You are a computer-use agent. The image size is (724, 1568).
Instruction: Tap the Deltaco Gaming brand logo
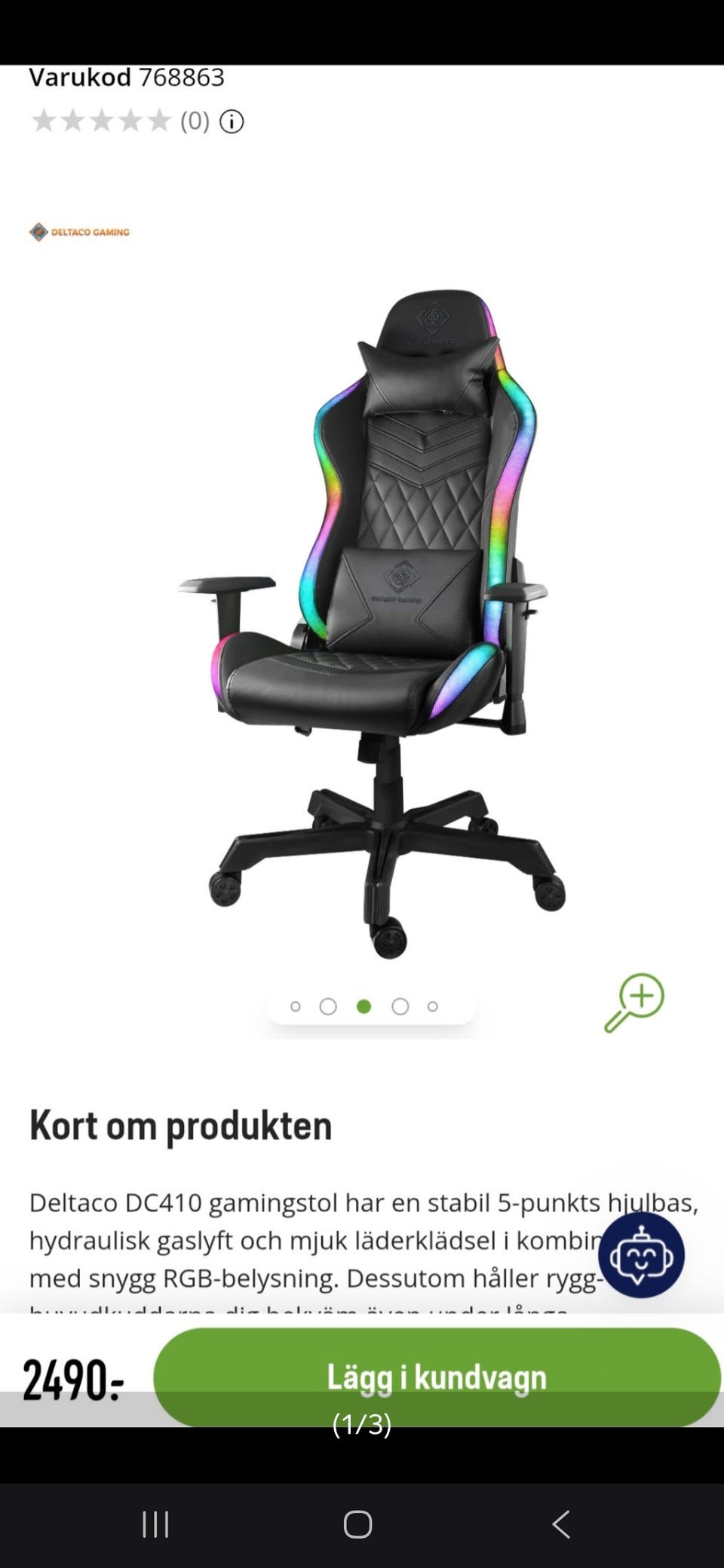point(78,231)
